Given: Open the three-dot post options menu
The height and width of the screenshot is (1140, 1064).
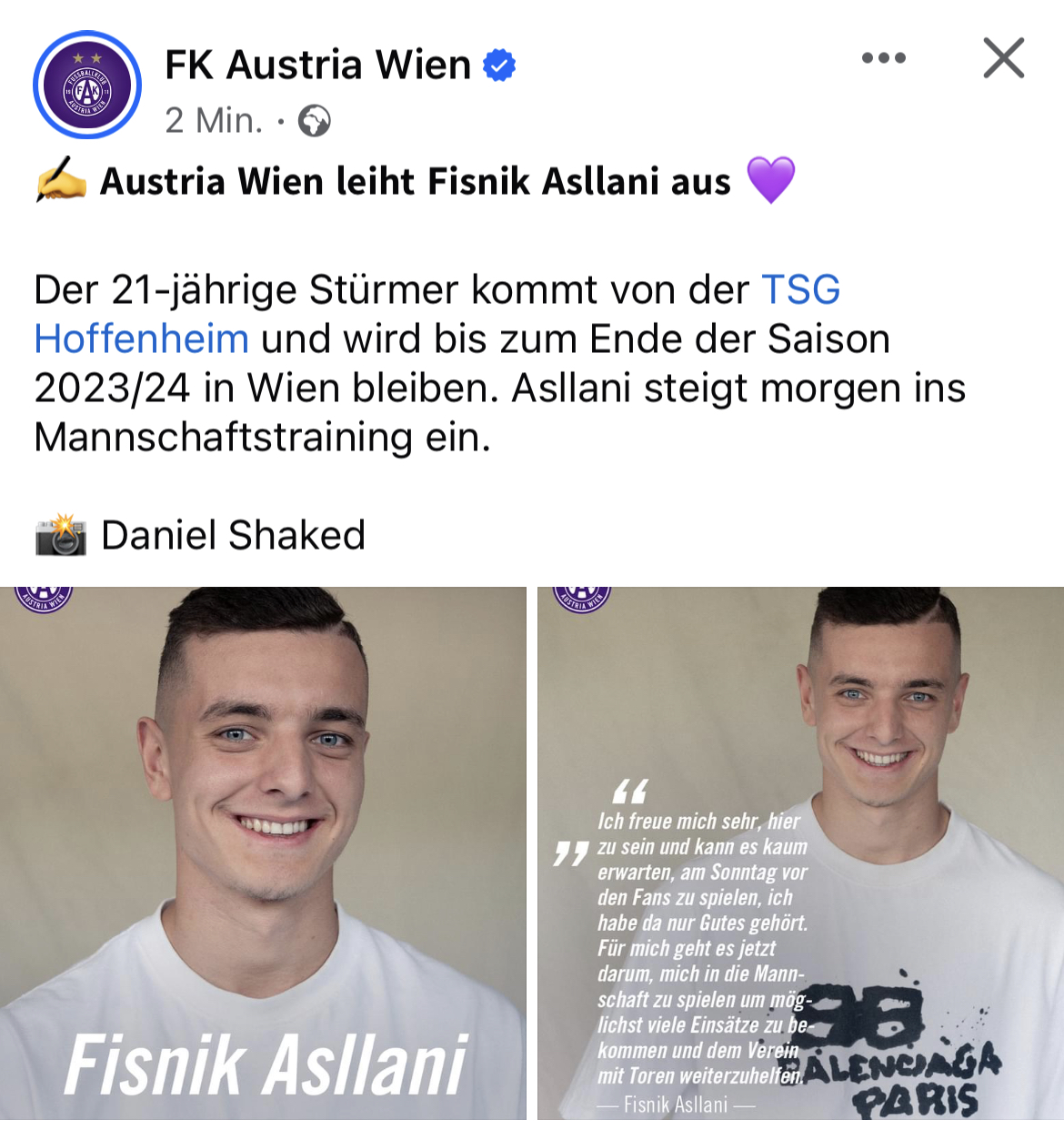Looking at the screenshot, I should 883,58.
